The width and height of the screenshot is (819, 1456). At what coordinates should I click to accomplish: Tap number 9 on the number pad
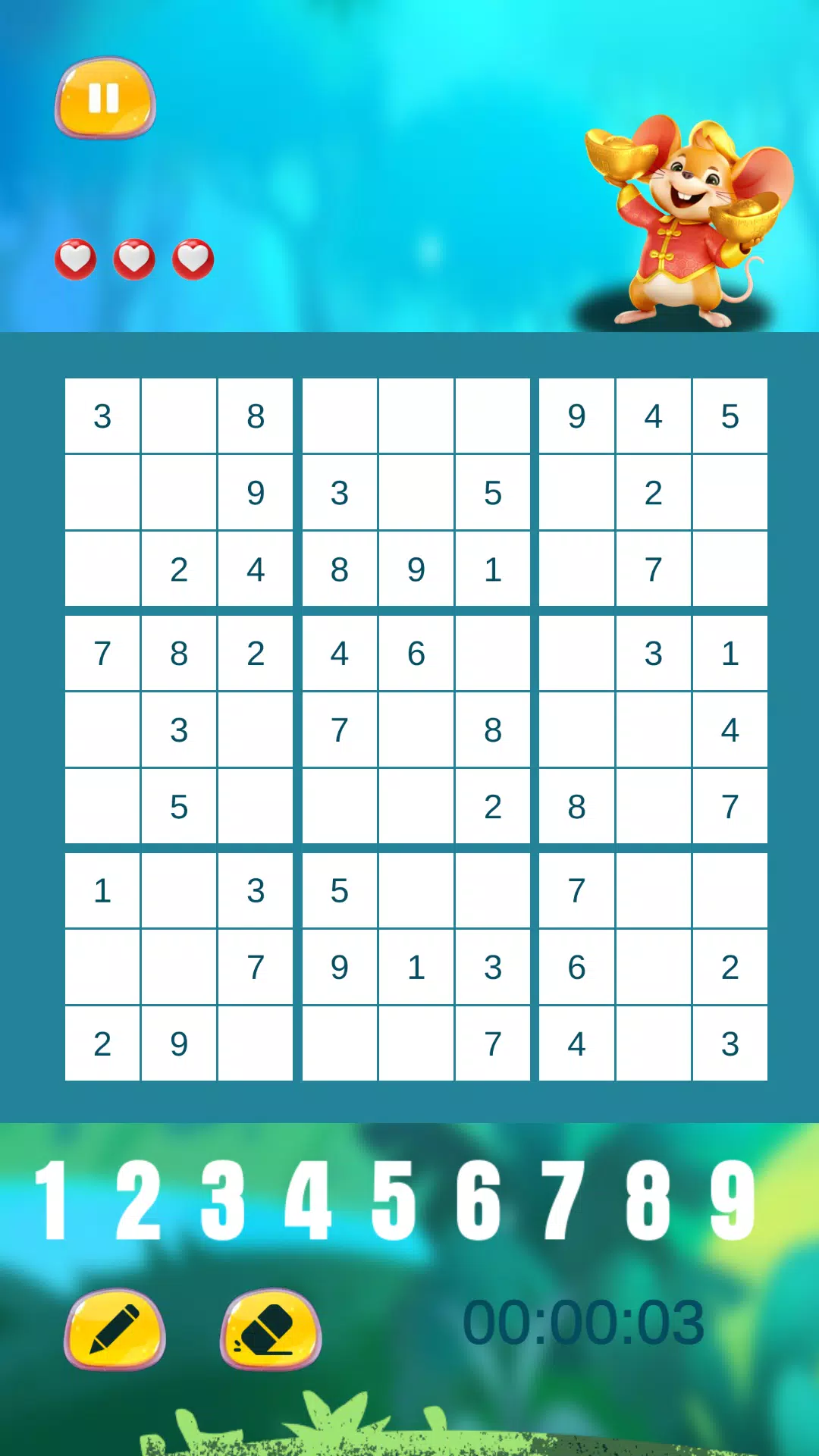pyautogui.click(x=733, y=1200)
